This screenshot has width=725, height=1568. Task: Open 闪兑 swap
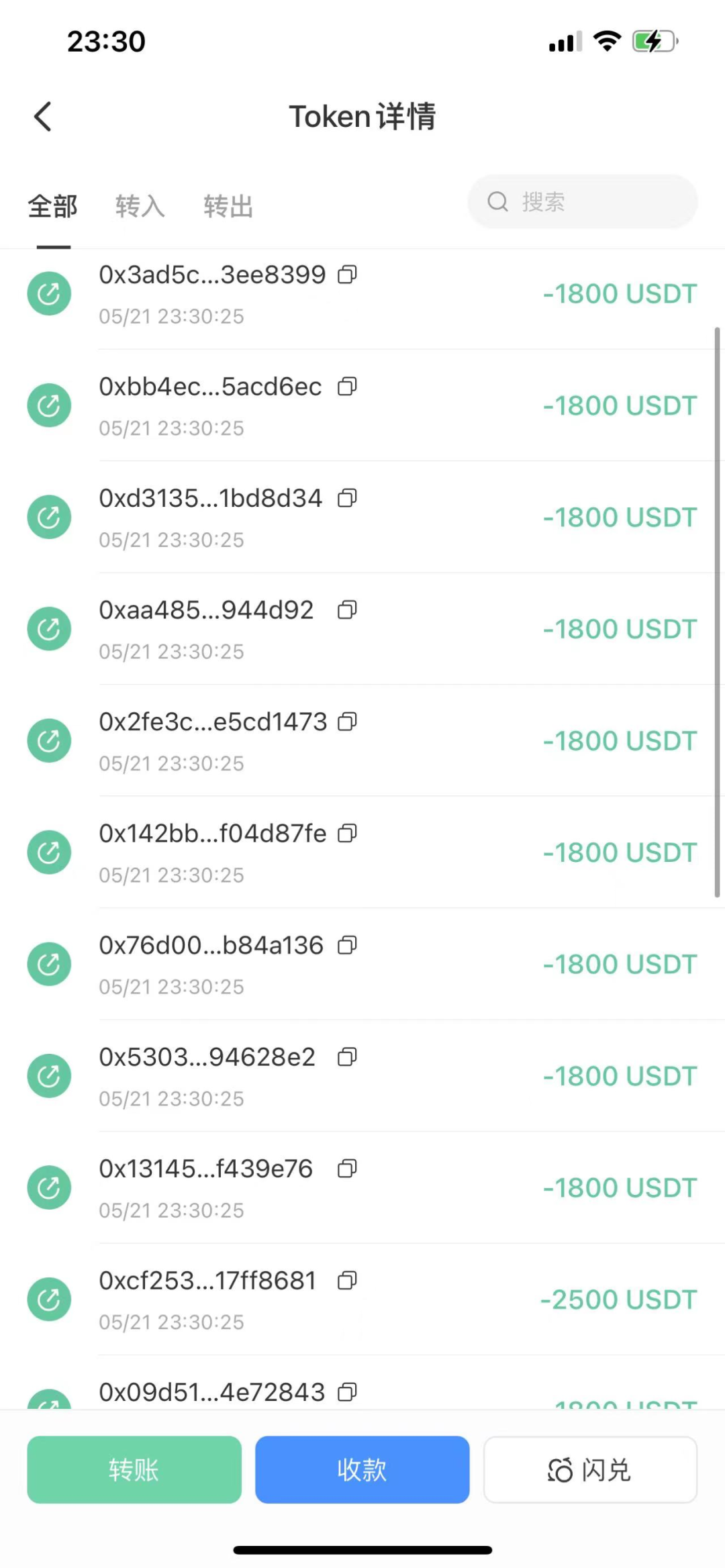[590, 1469]
